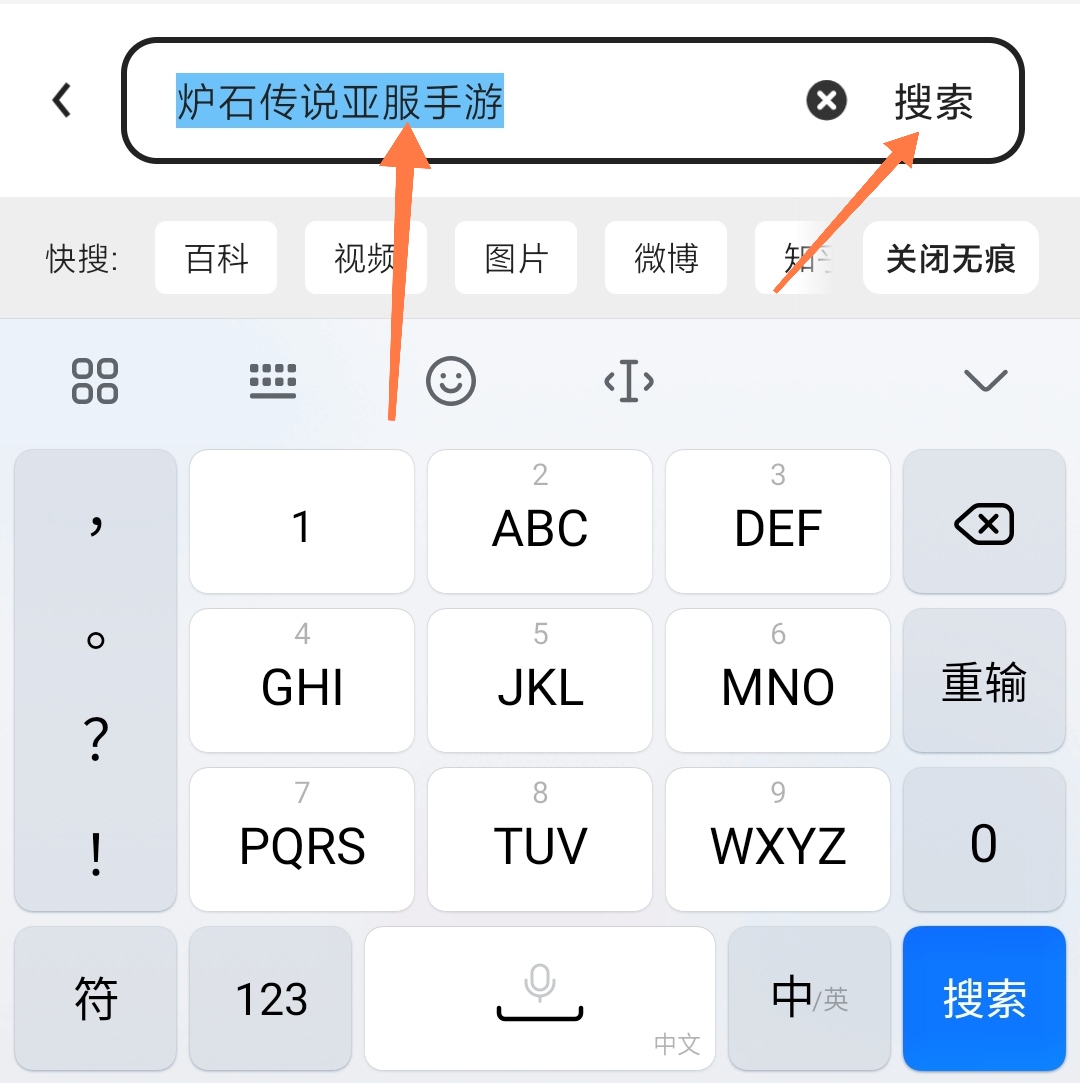Image resolution: width=1080 pixels, height=1083 pixels.
Task: Go back using the top-left arrow
Action: click(x=62, y=100)
